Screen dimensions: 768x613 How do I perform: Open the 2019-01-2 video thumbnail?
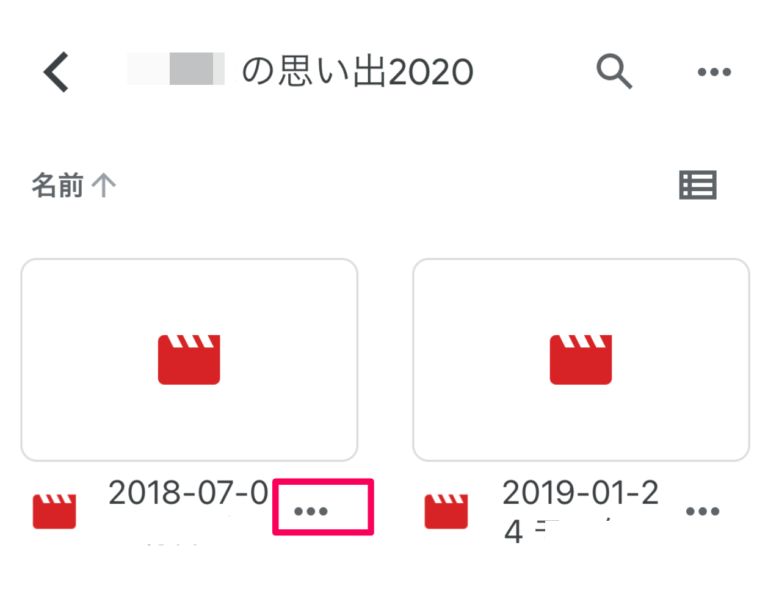pos(581,360)
